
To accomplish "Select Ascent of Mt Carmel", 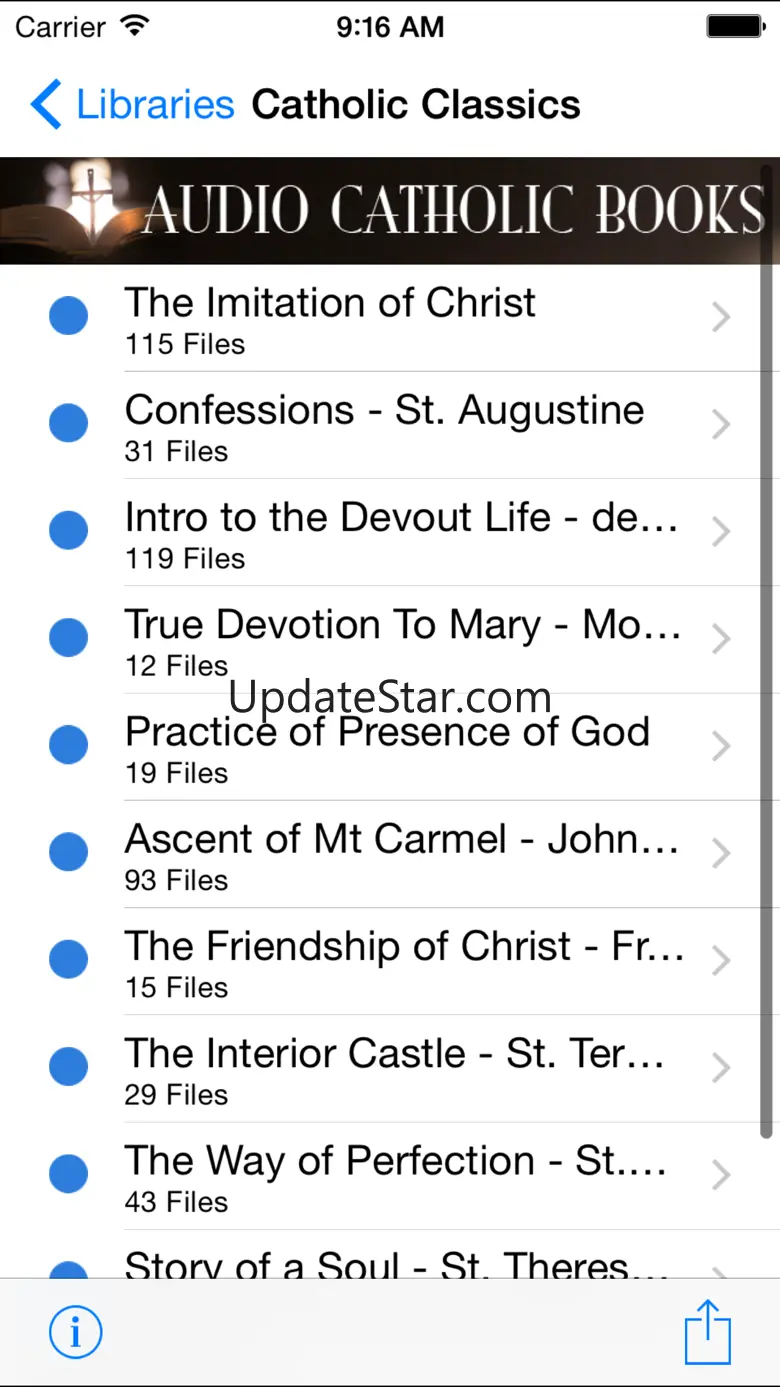I will point(400,854).
